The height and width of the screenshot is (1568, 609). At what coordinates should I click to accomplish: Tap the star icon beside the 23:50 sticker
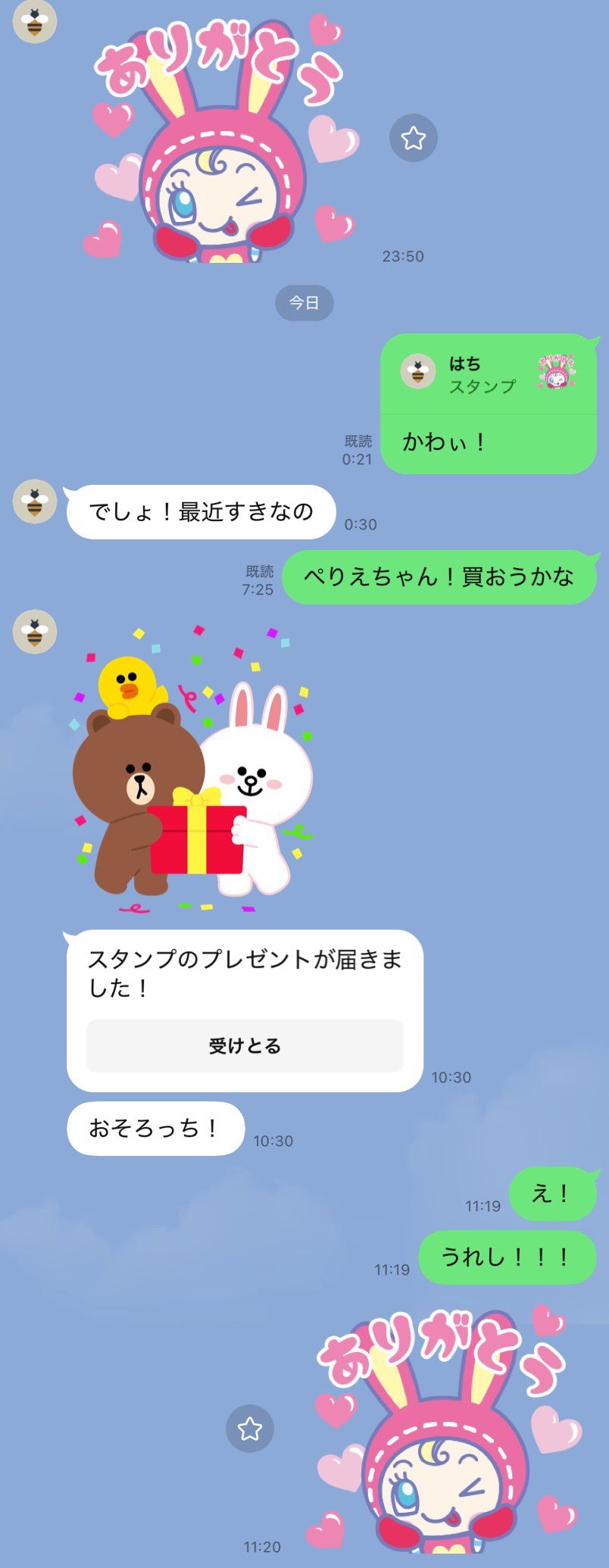tap(413, 138)
